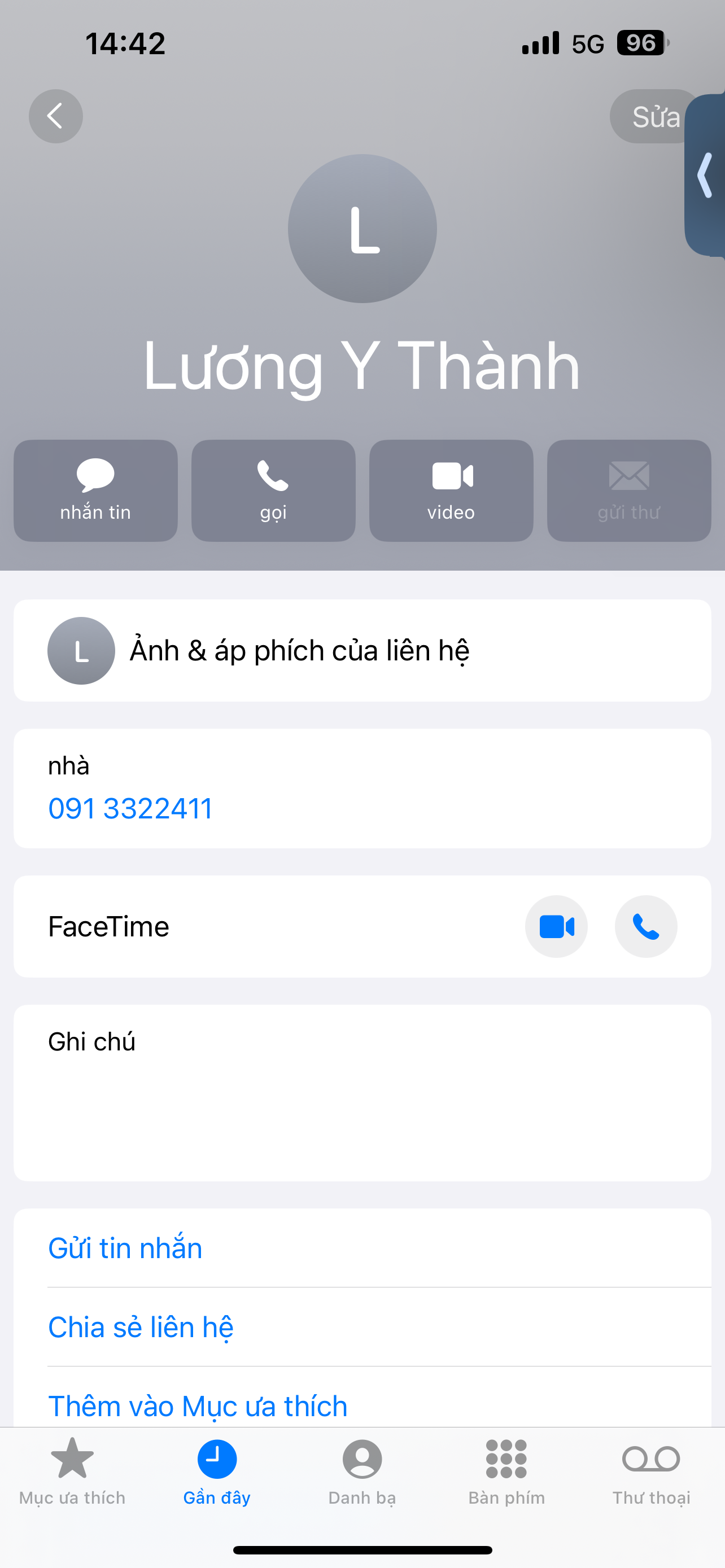Screen dimensions: 725x1568
Task: Send a message via nhắn tin button
Action: 95,490
